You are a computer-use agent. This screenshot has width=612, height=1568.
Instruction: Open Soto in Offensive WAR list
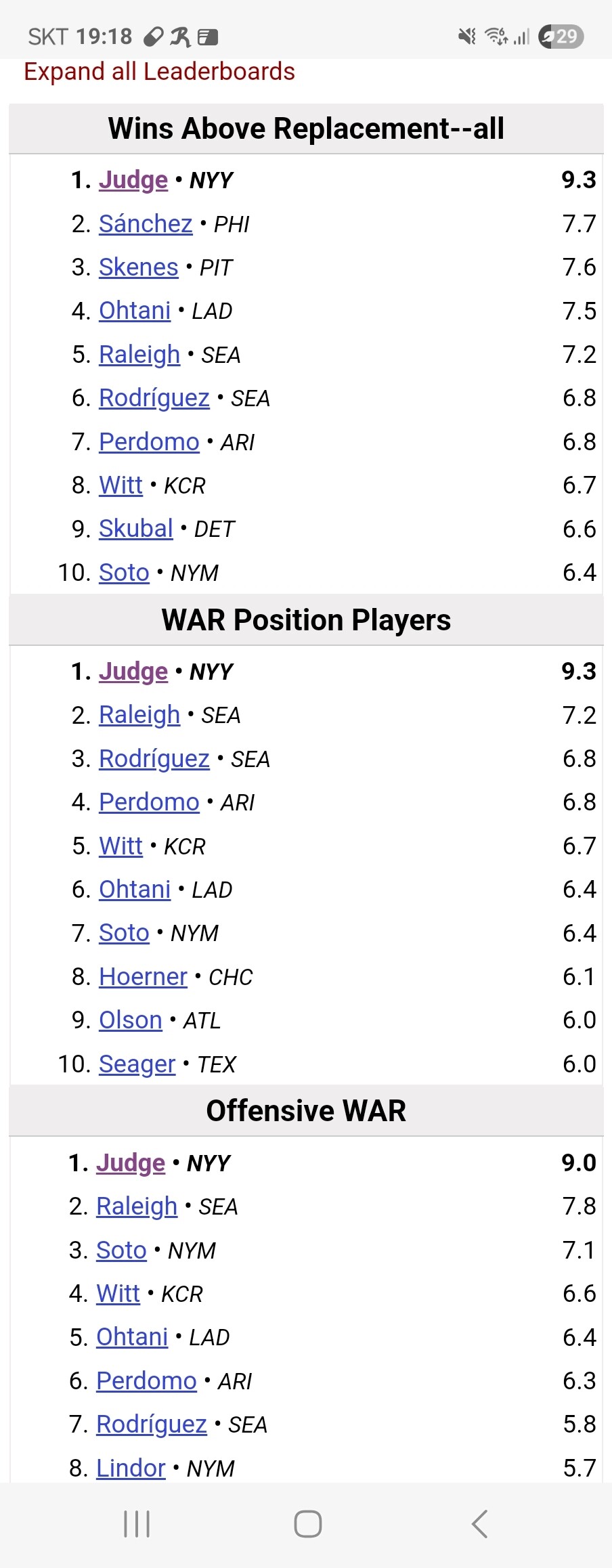[x=121, y=1250]
